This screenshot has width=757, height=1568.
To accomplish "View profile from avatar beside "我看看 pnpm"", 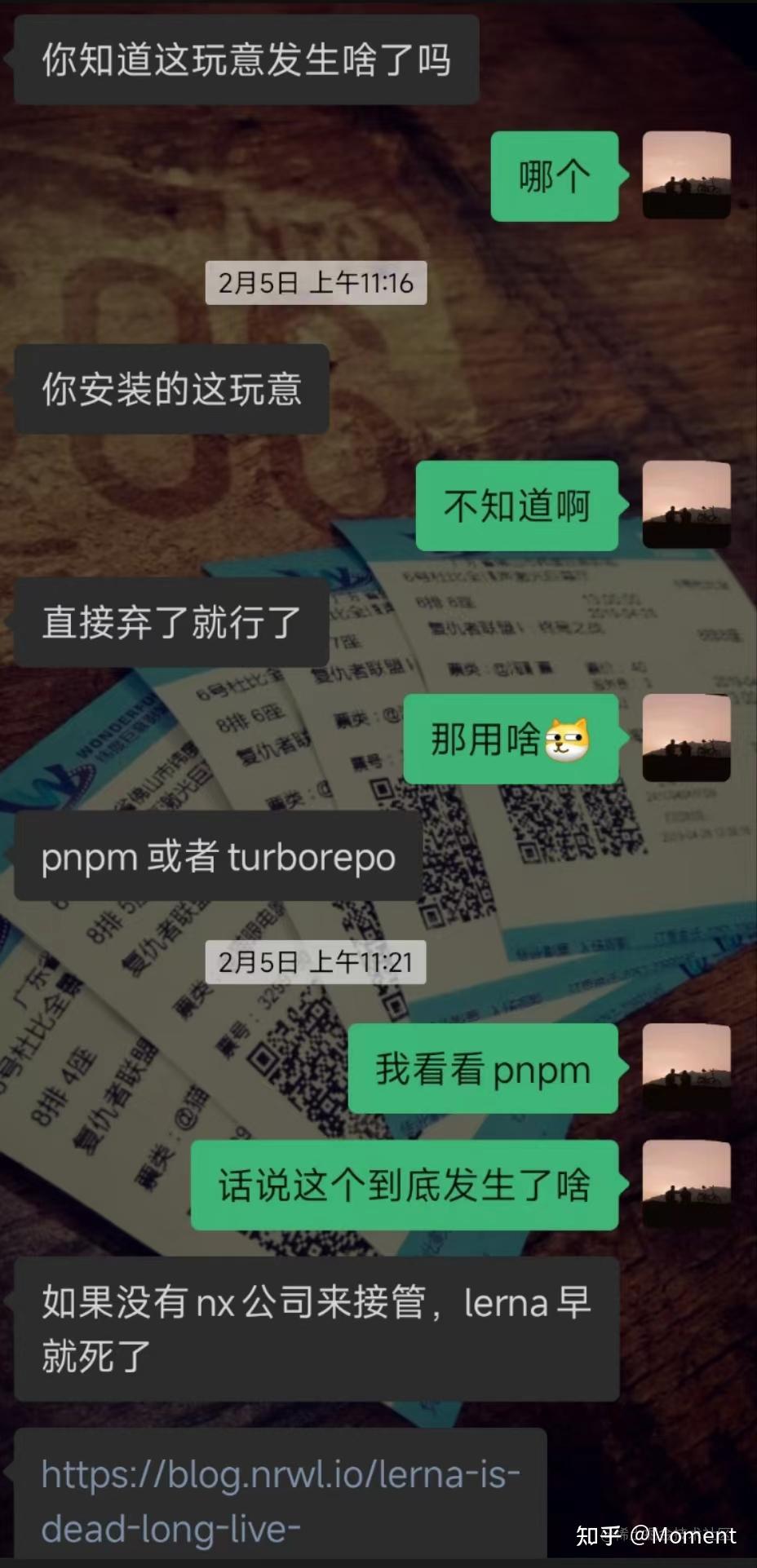I will point(686,1067).
